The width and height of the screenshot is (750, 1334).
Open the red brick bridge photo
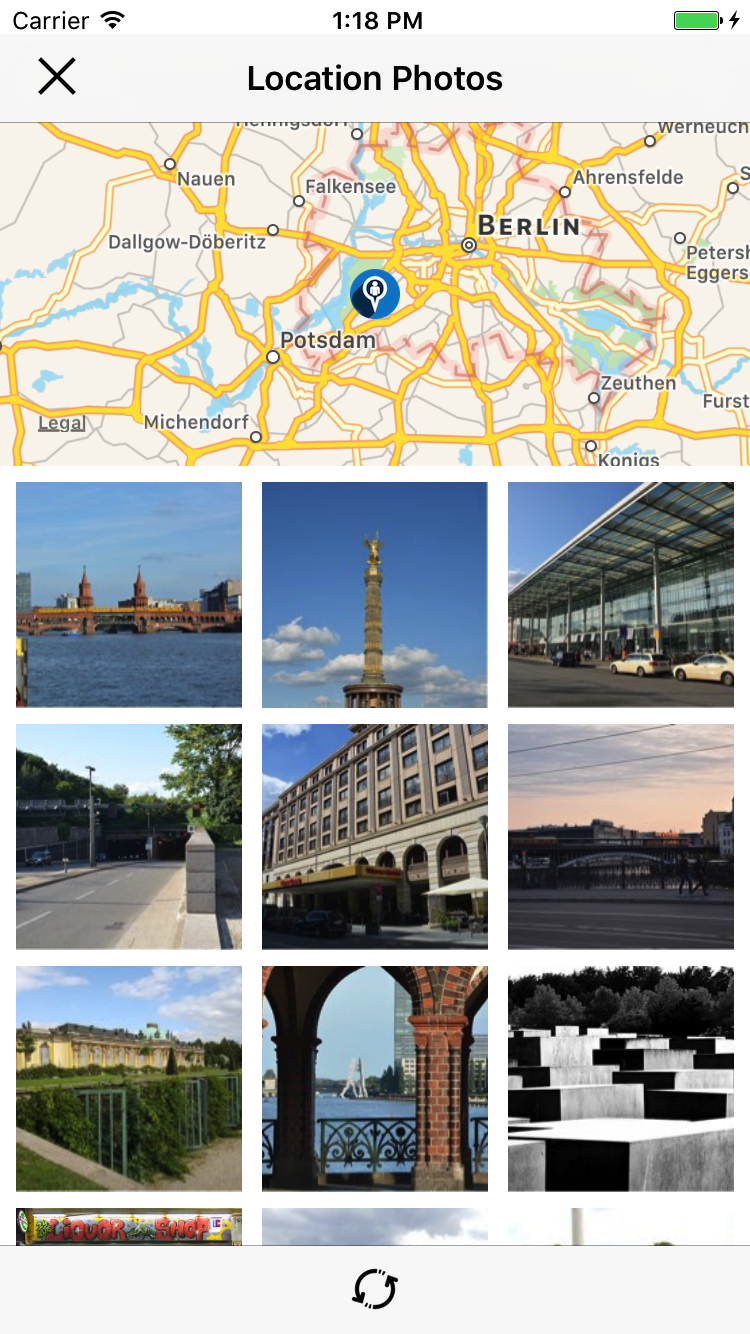(x=129, y=594)
